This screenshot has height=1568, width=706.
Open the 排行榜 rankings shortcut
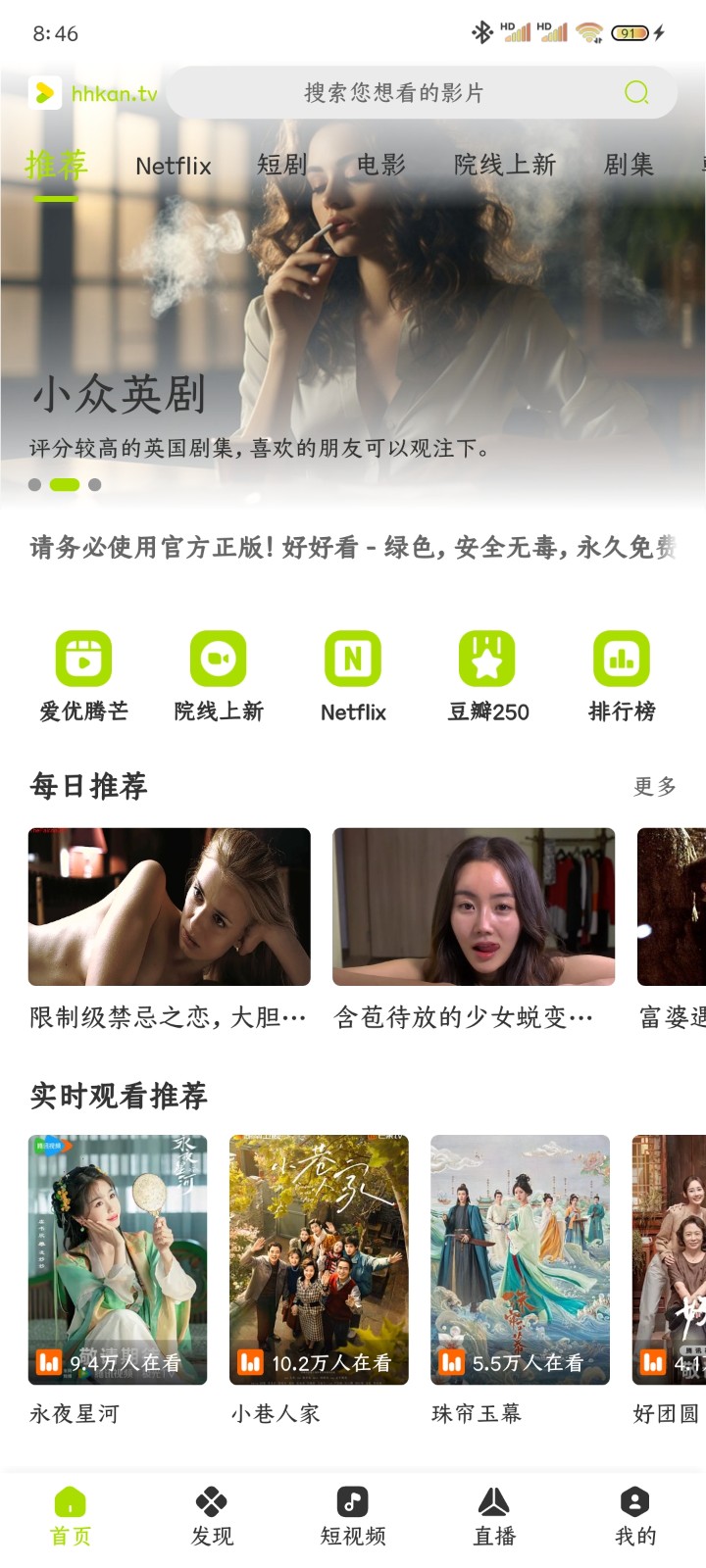pyautogui.click(x=622, y=677)
